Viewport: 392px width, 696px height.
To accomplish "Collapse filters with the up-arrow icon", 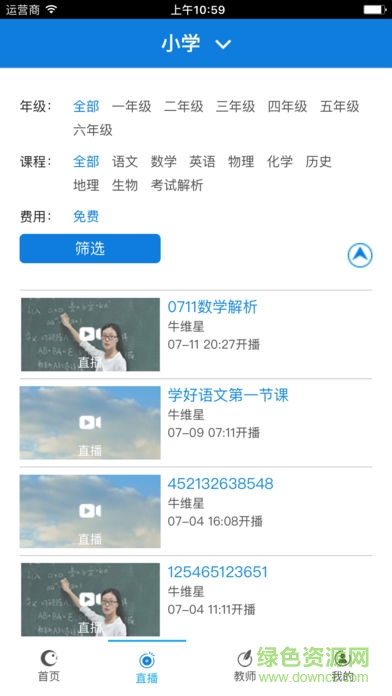I will (x=360, y=255).
